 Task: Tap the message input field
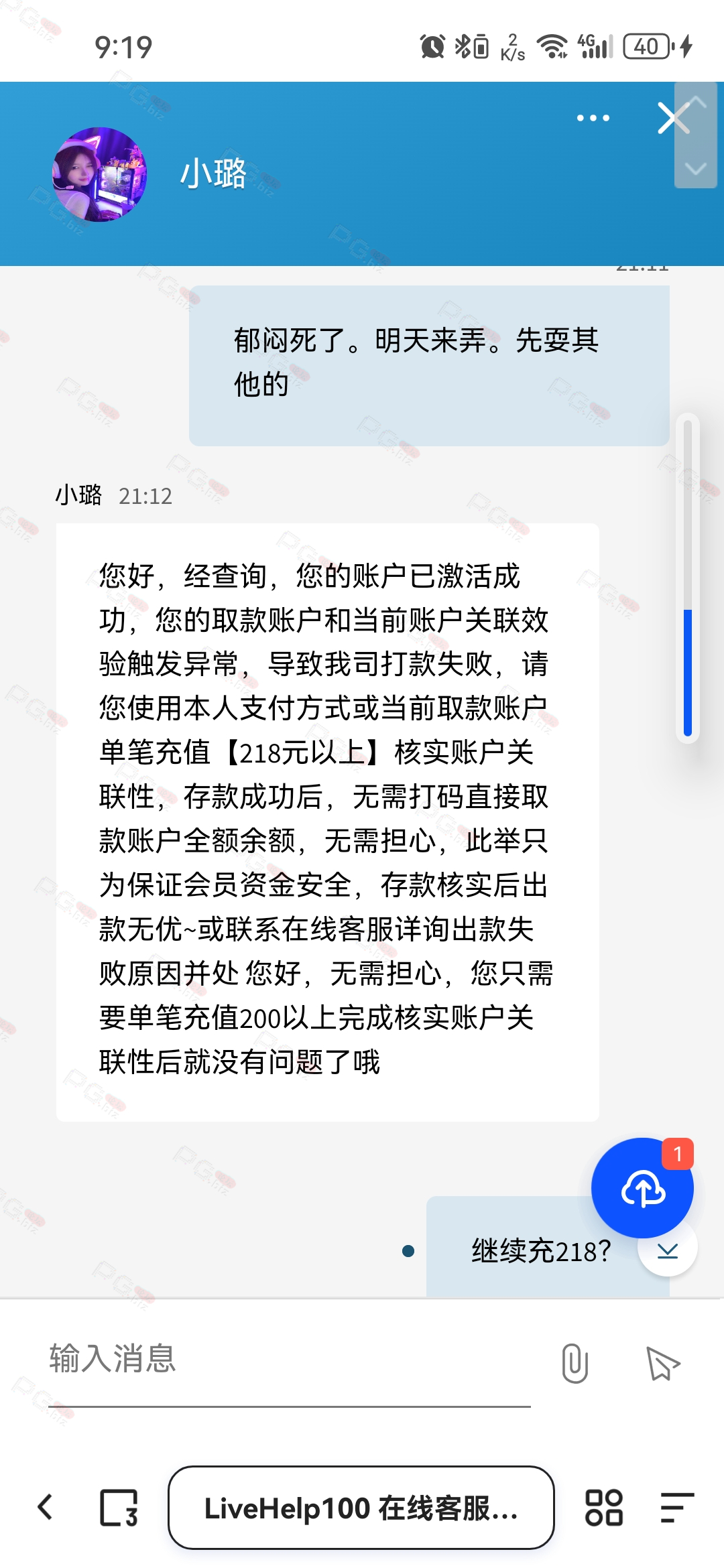[290, 1359]
